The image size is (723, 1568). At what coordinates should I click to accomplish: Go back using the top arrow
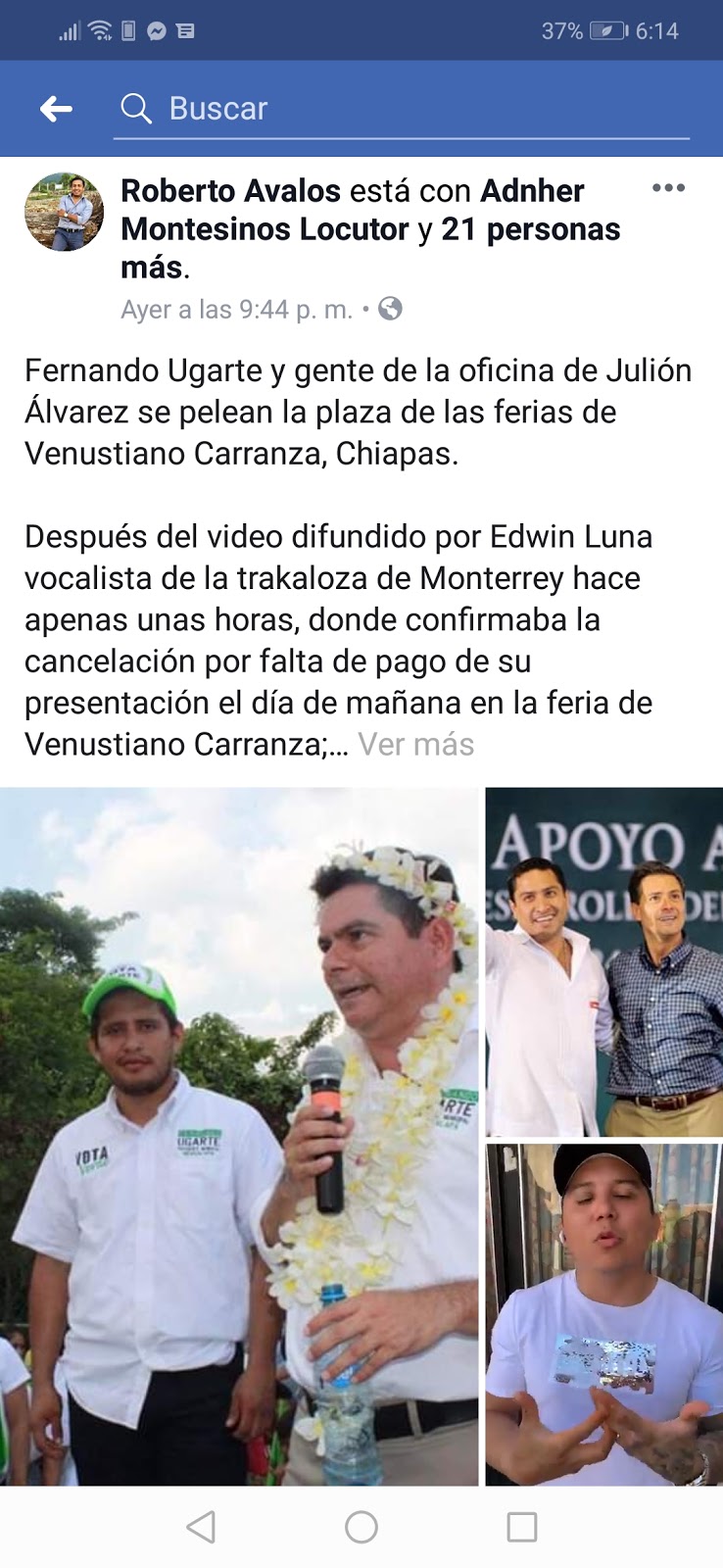[x=56, y=109]
